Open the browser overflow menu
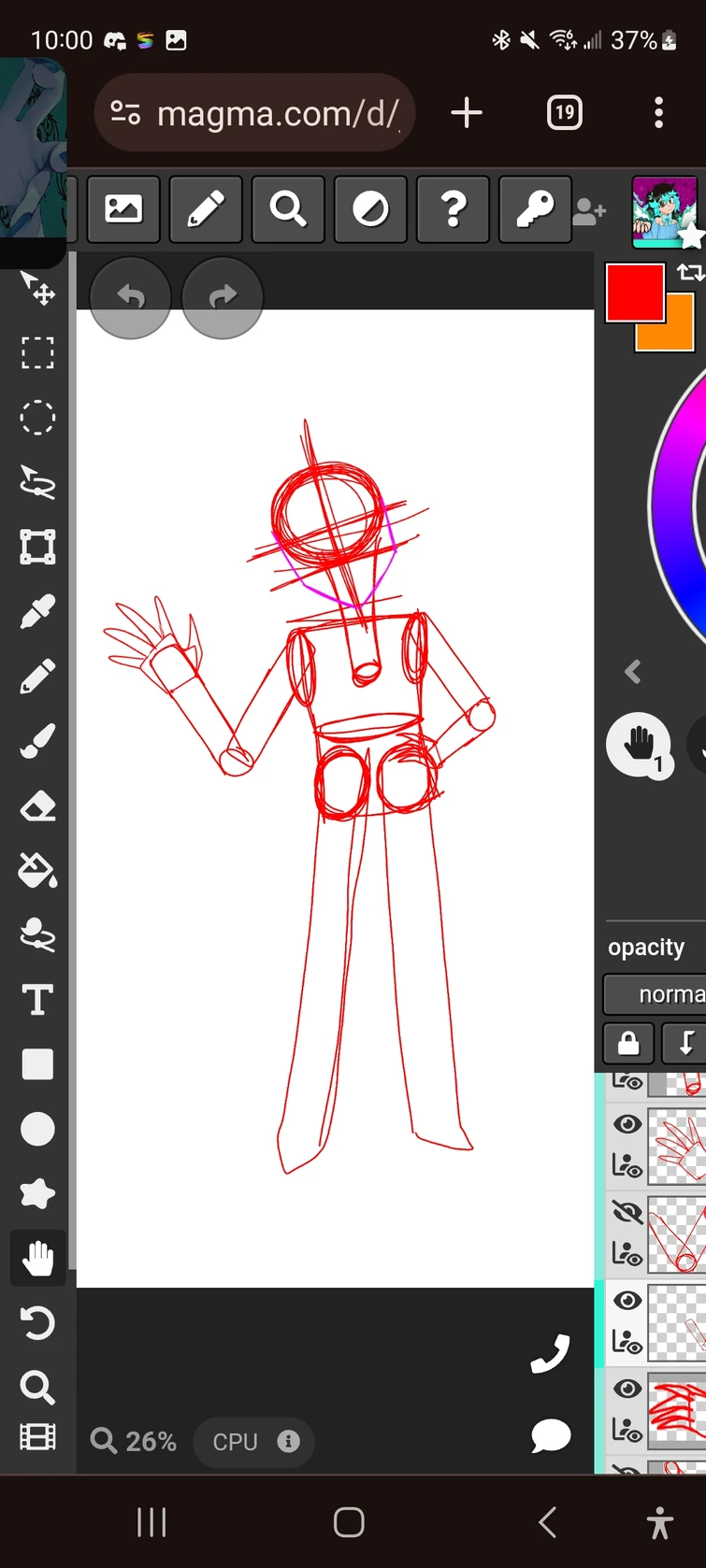The width and height of the screenshot is (706, 1568). (658, 112)
